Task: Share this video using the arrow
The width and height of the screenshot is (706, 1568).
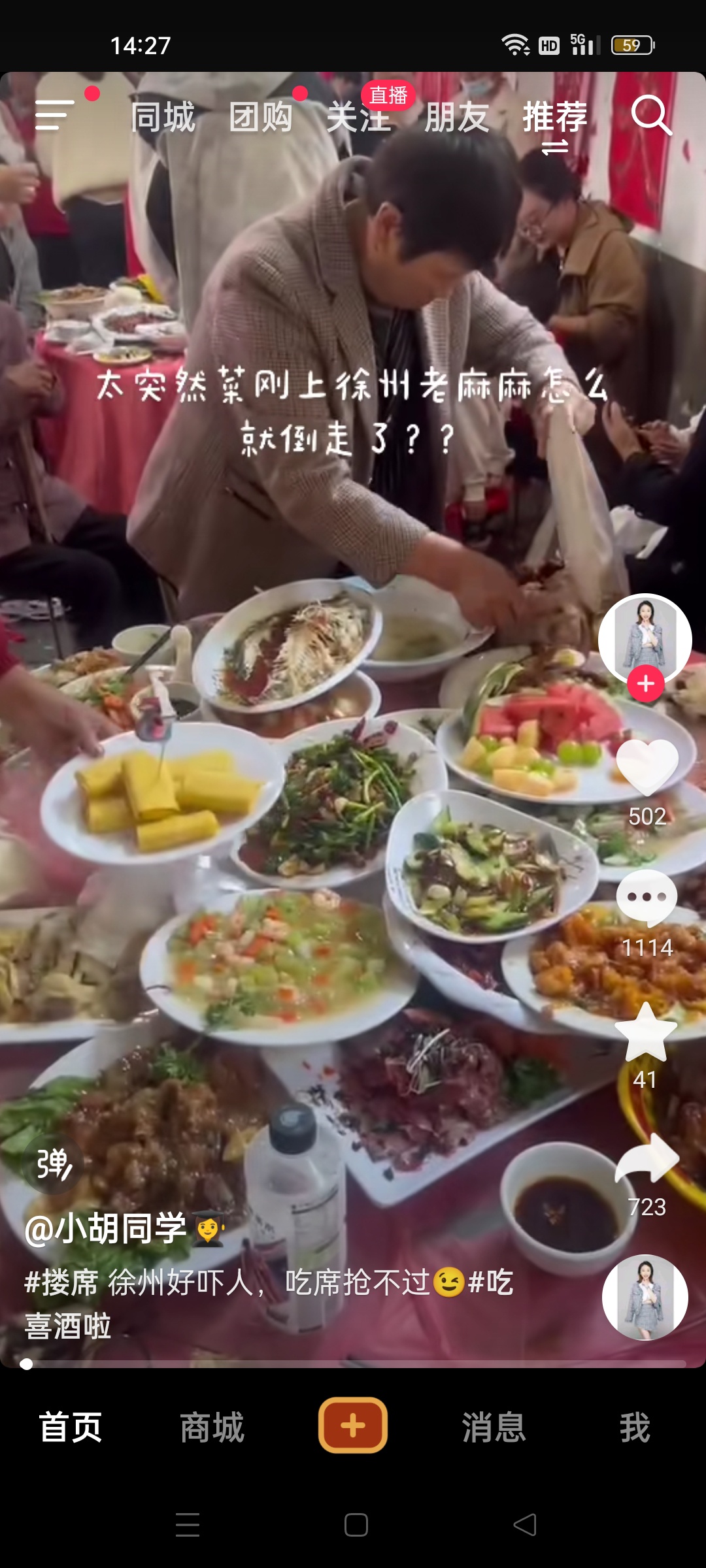Action: pos(647,1159)
